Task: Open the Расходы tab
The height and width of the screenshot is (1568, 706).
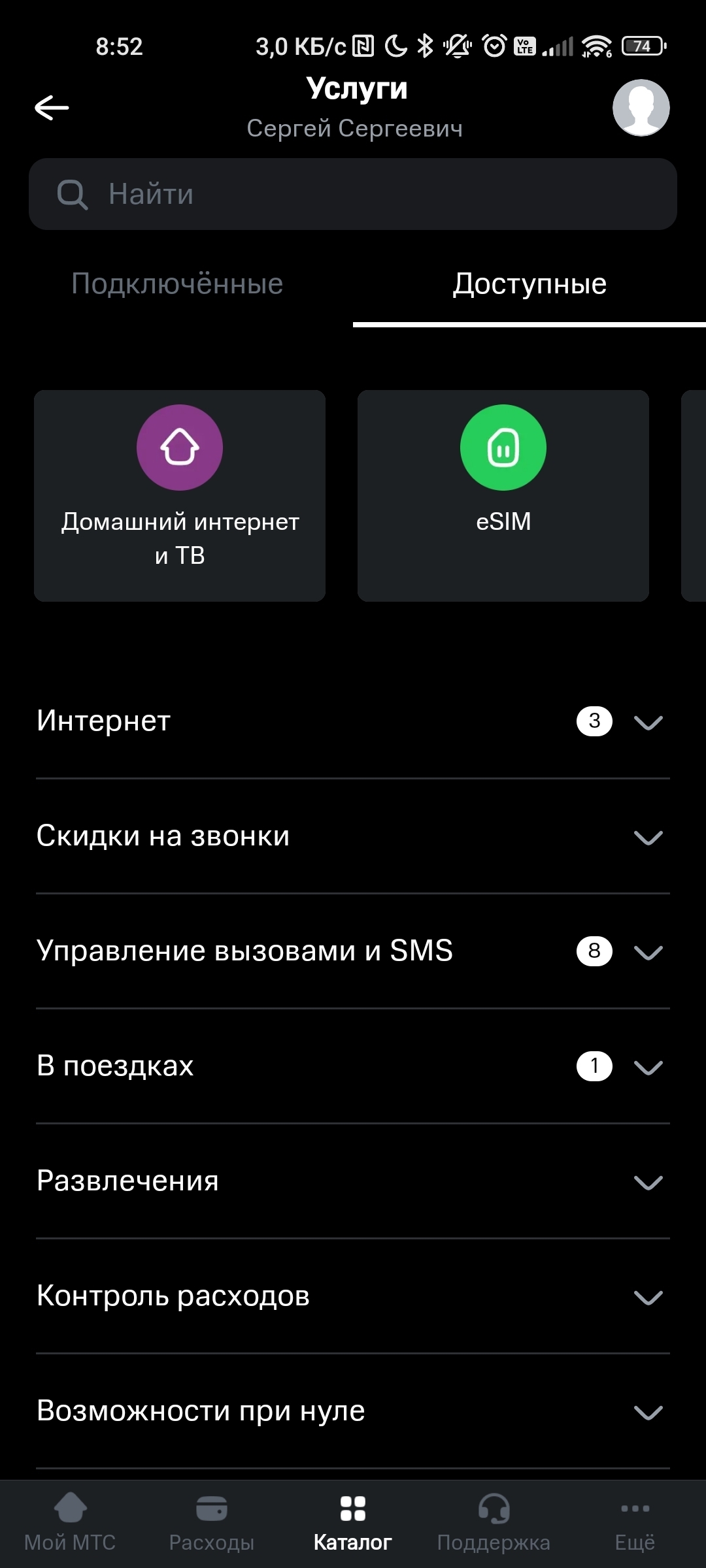Action: 211,1523
